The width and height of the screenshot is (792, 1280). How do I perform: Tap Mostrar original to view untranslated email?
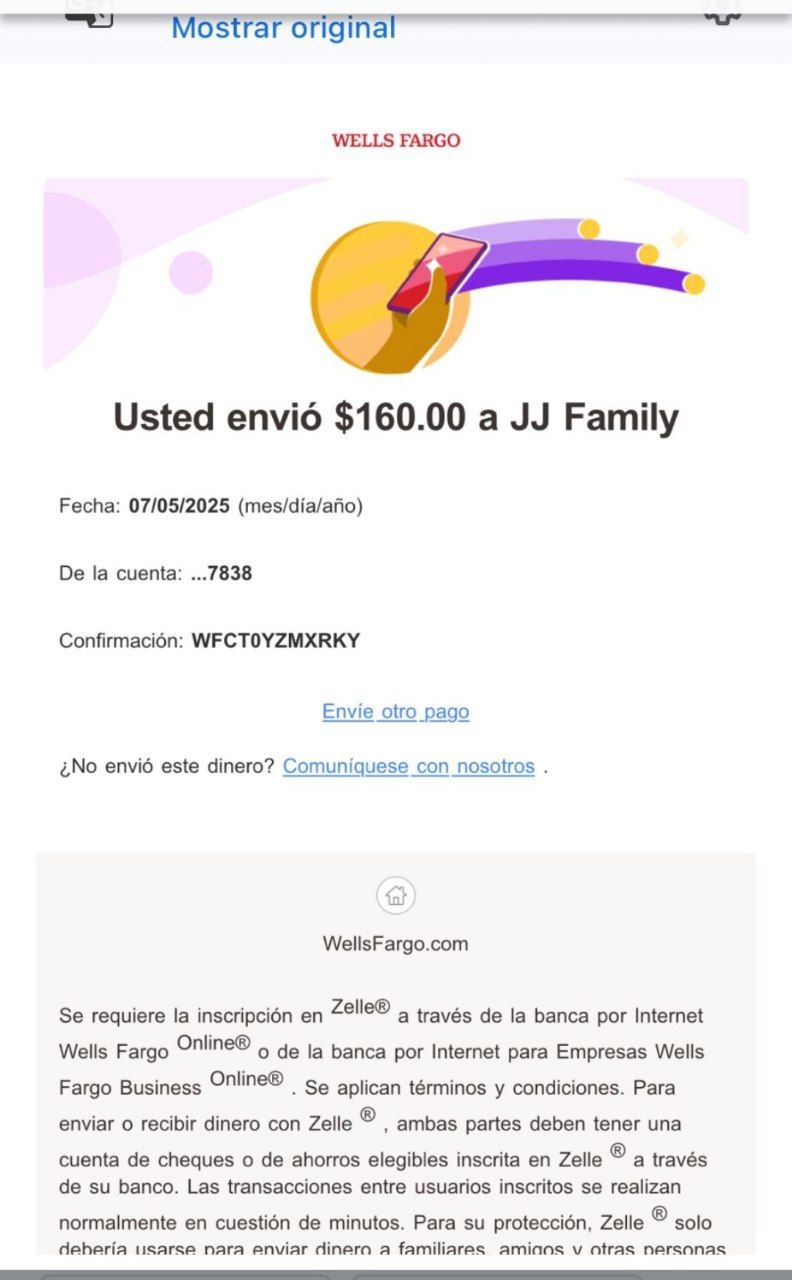click(x=283, y=28)
